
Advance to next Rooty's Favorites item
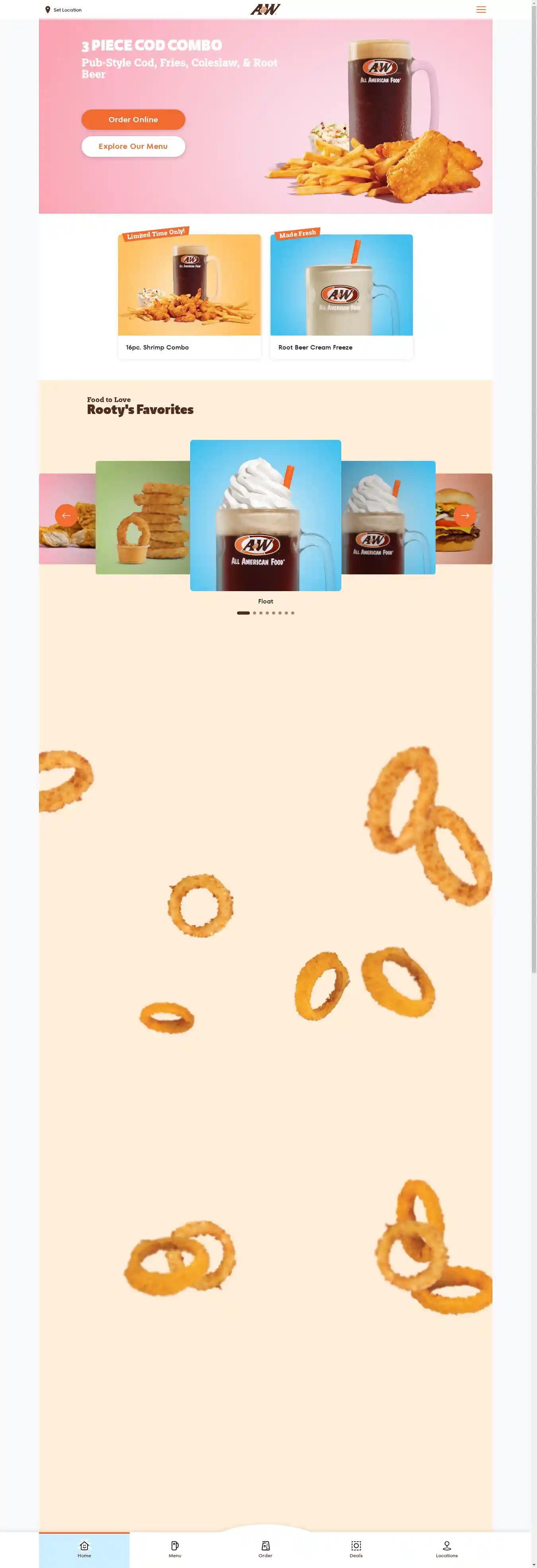point(465,515)
